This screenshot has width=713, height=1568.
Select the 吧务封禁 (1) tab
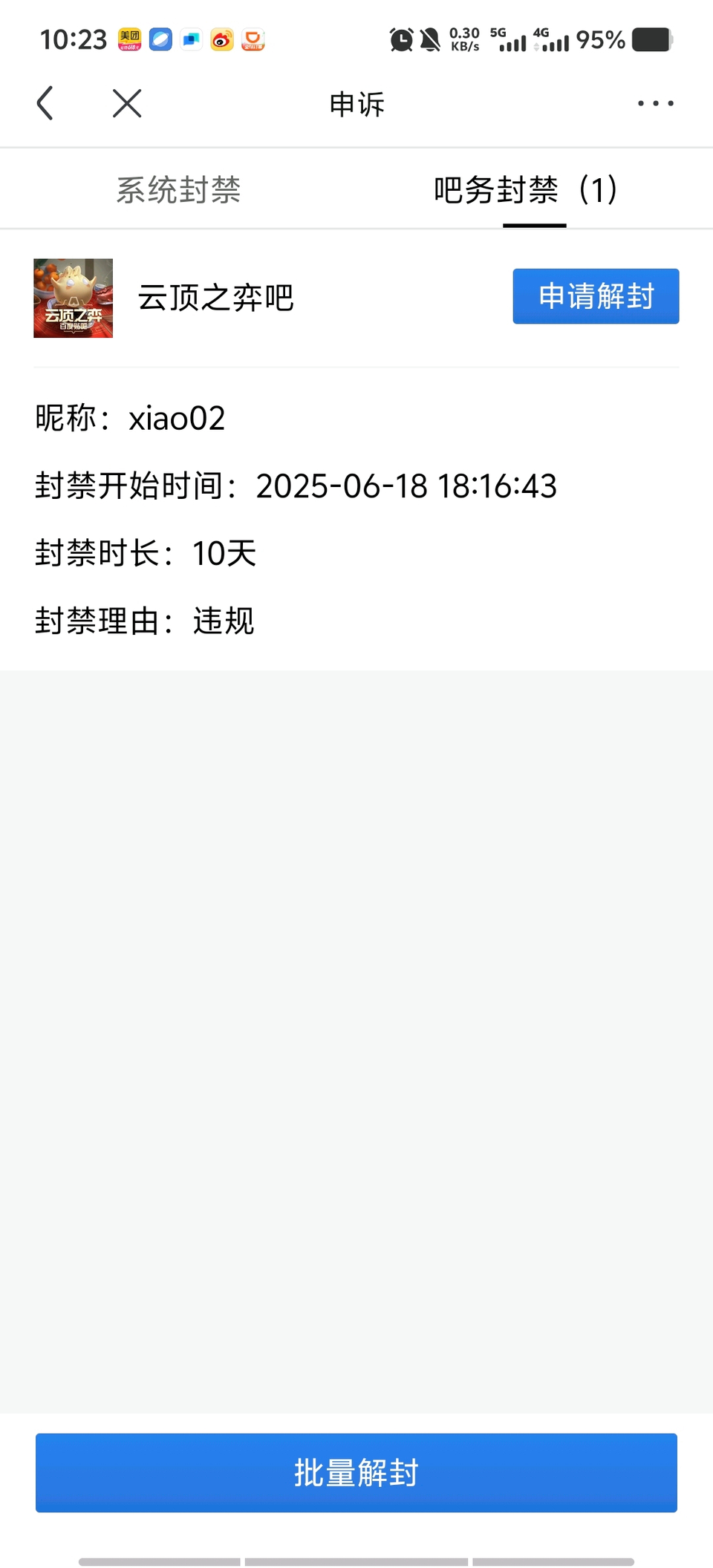click(x=526, y=190)
